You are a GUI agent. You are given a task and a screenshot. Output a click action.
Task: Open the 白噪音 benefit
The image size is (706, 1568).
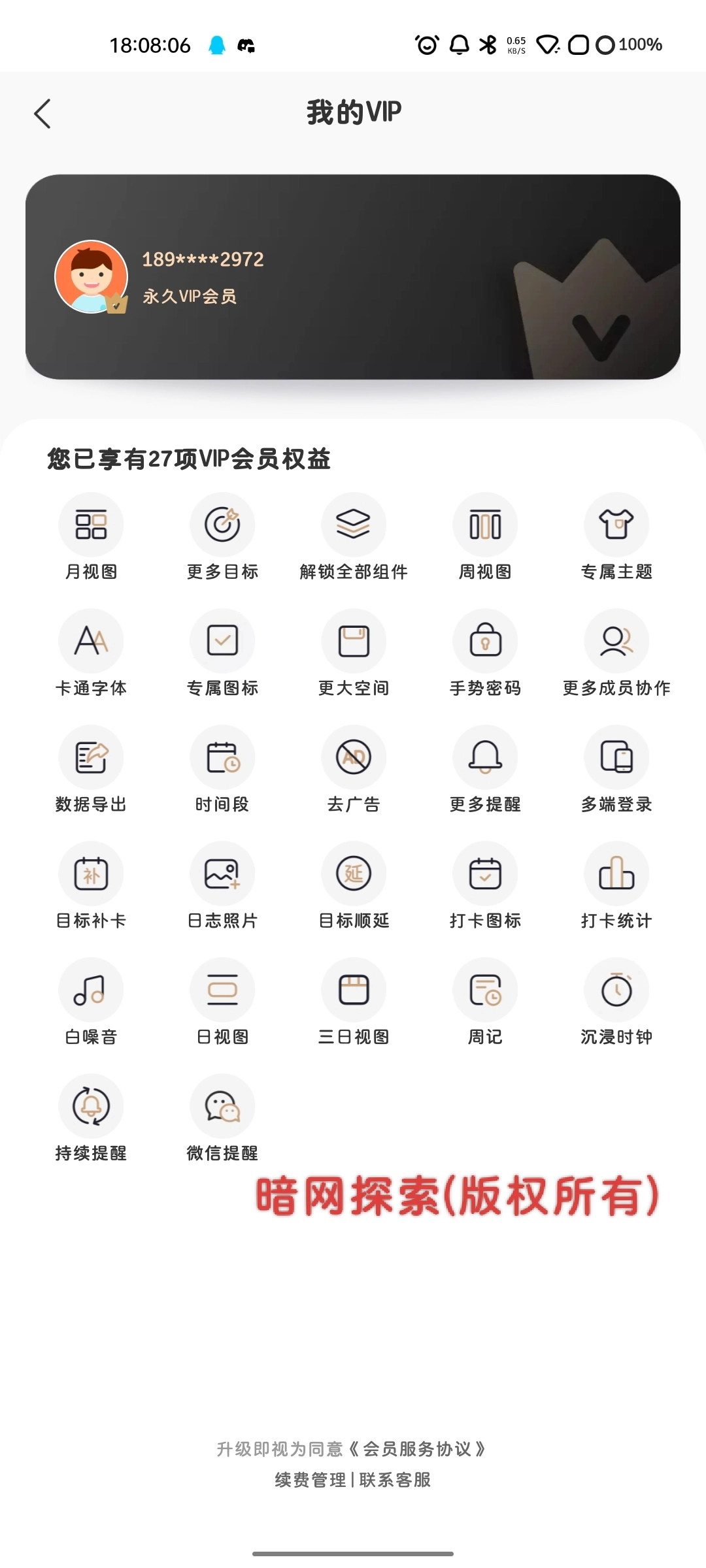[91, 990]
